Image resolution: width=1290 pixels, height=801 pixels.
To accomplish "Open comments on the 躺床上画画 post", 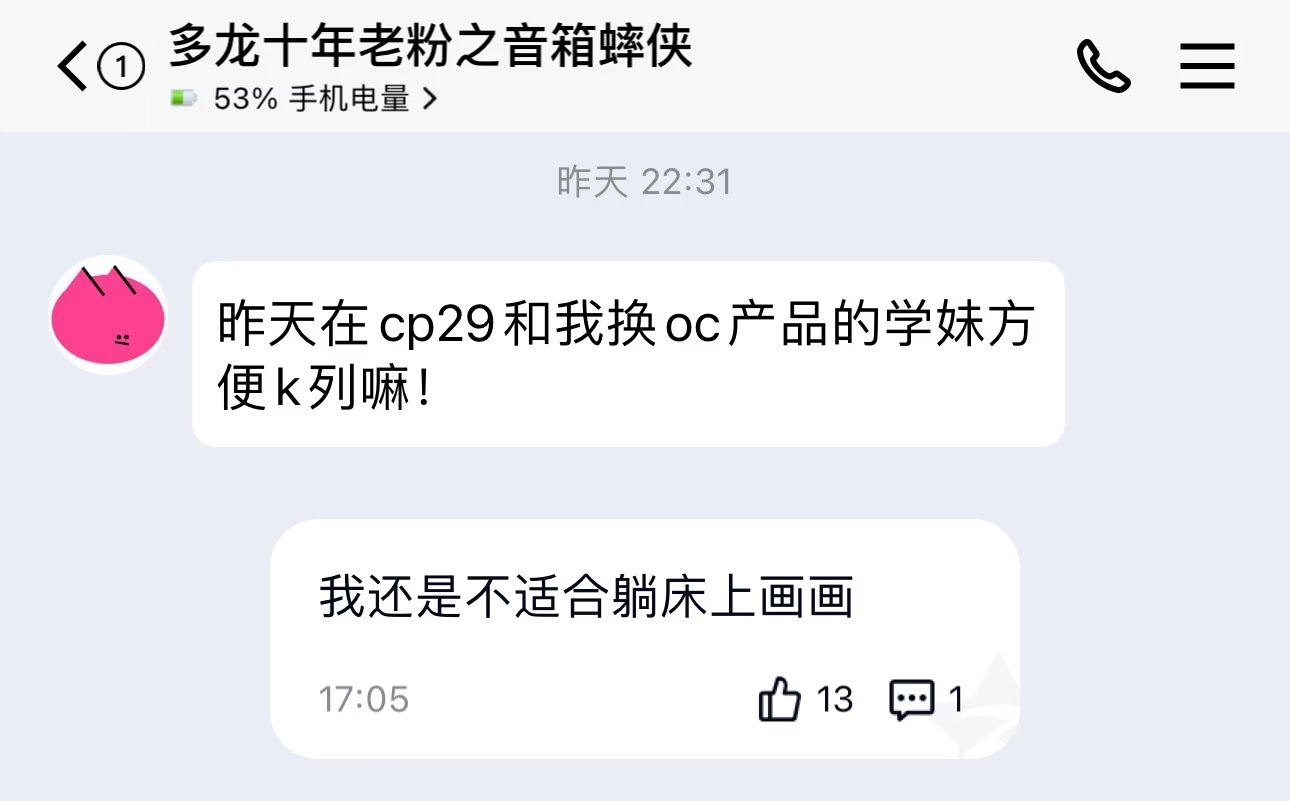I will point(911,698).
